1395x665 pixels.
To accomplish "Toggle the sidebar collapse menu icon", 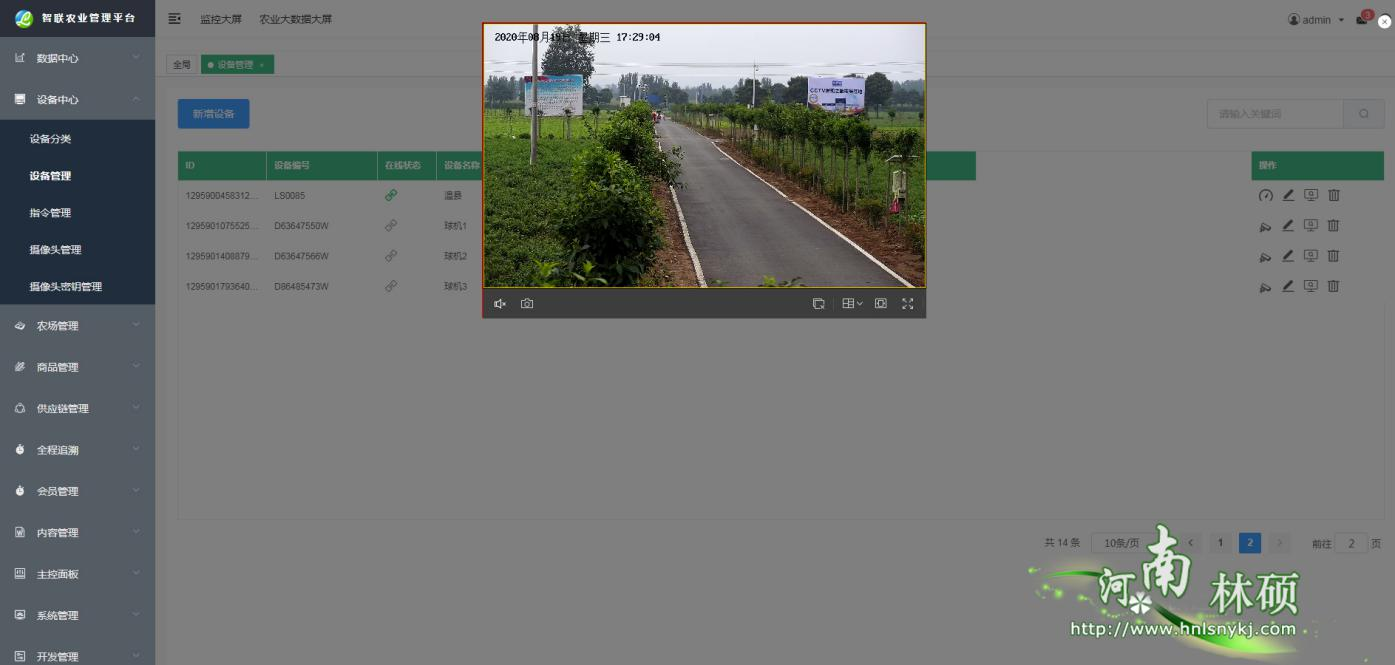I will [x=175, y=19].
